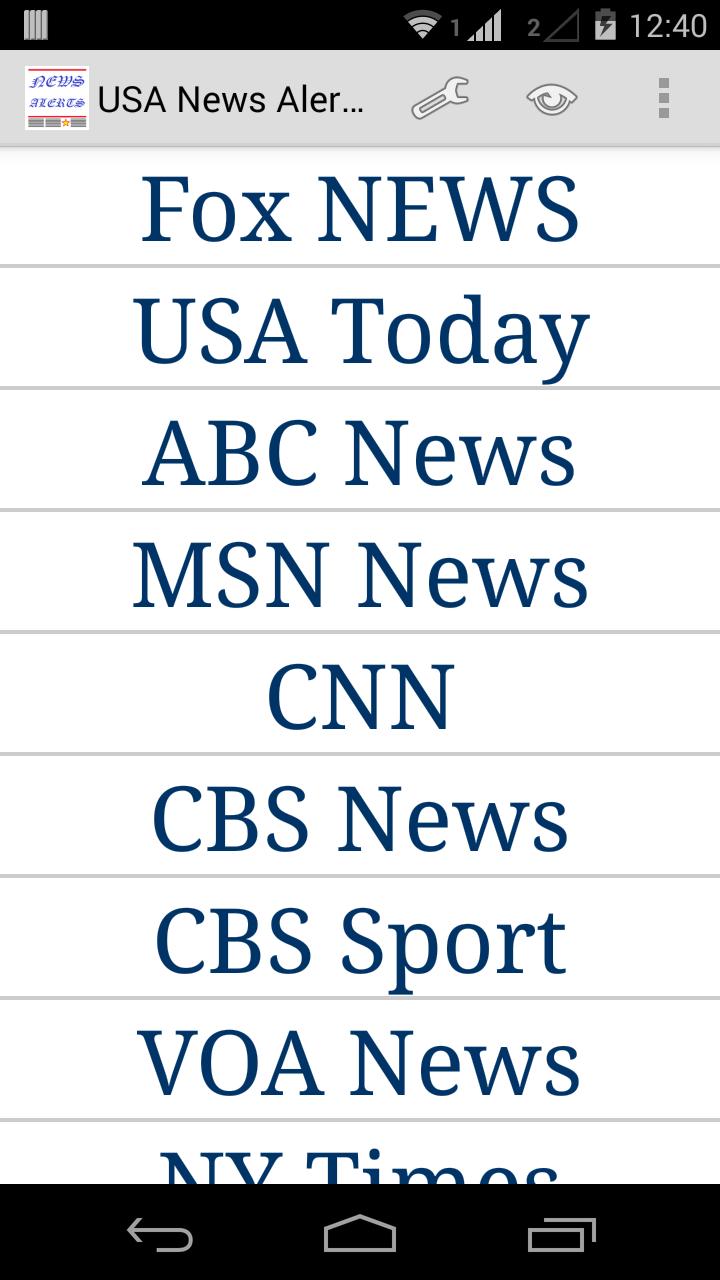Screen dimensions: 720x1280
Task: Tap the eye preview icon
Action: tap(551, 99)
